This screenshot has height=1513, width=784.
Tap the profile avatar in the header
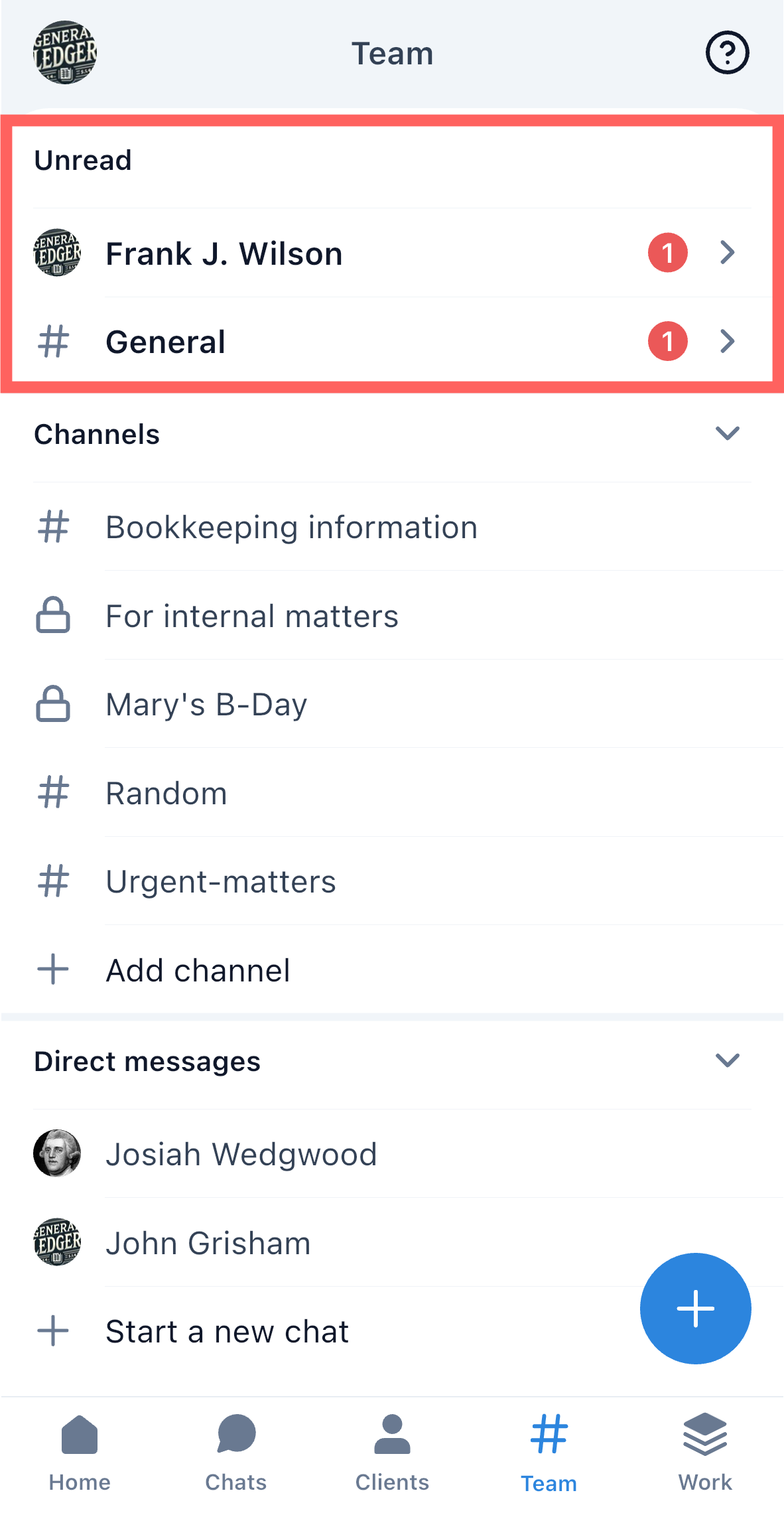[65, 52]
